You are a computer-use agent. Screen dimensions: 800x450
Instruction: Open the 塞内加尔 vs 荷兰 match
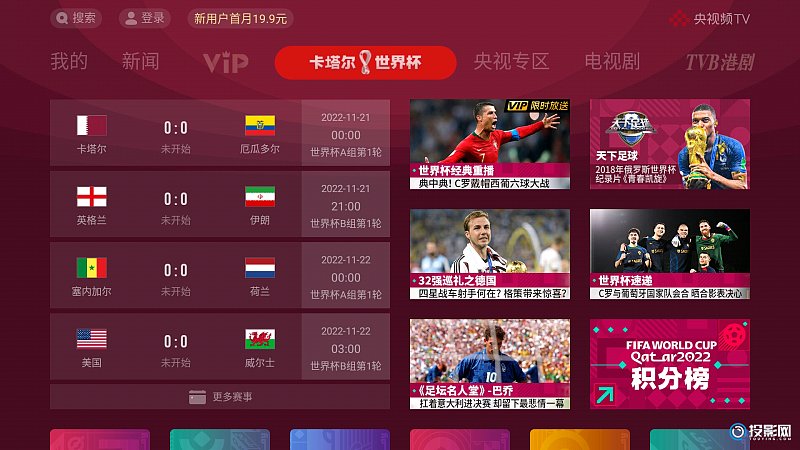click(219, 276)
